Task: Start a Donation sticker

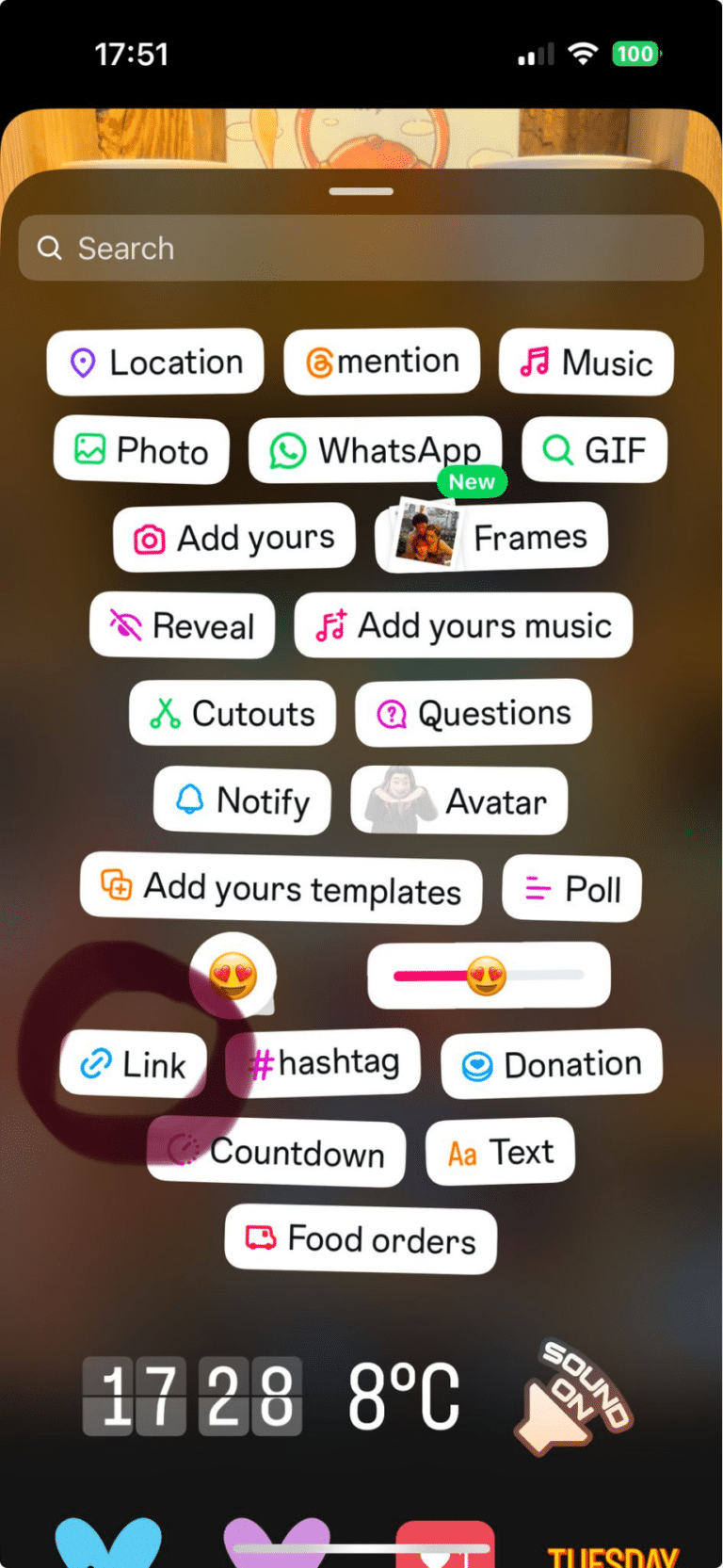Action: [551, 1063]
